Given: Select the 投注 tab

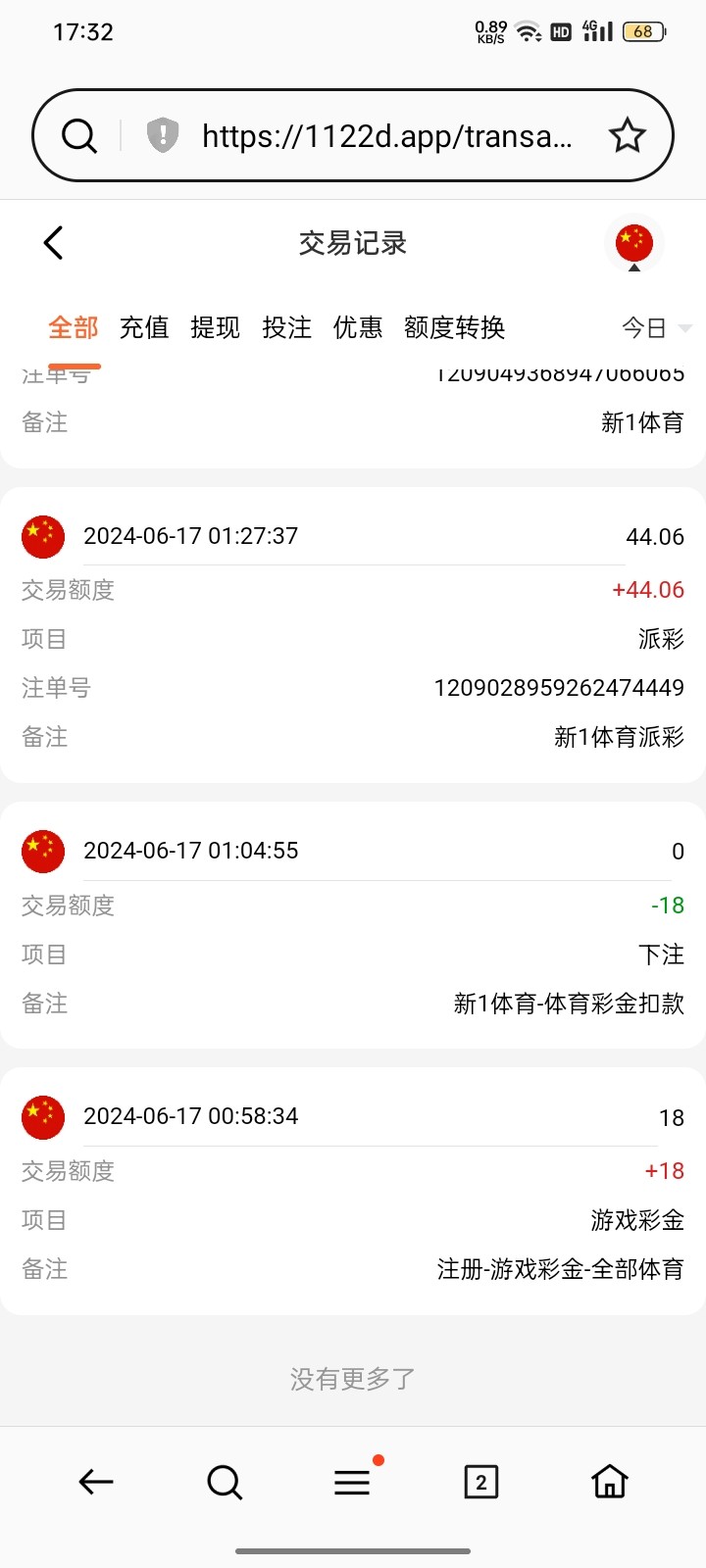Looking at the screenshot, I should 286,327.
